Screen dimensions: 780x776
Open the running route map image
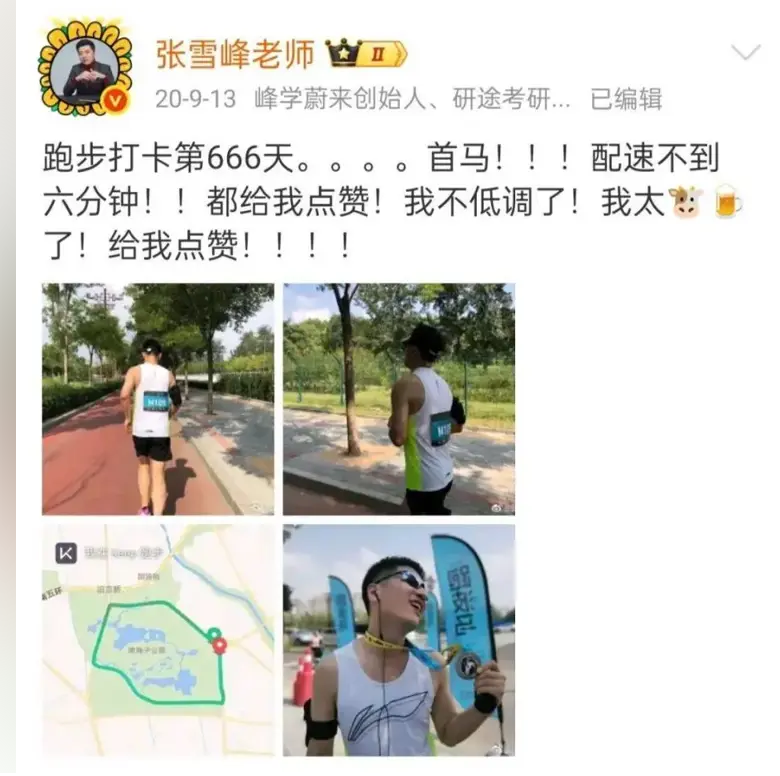(158, 640)
